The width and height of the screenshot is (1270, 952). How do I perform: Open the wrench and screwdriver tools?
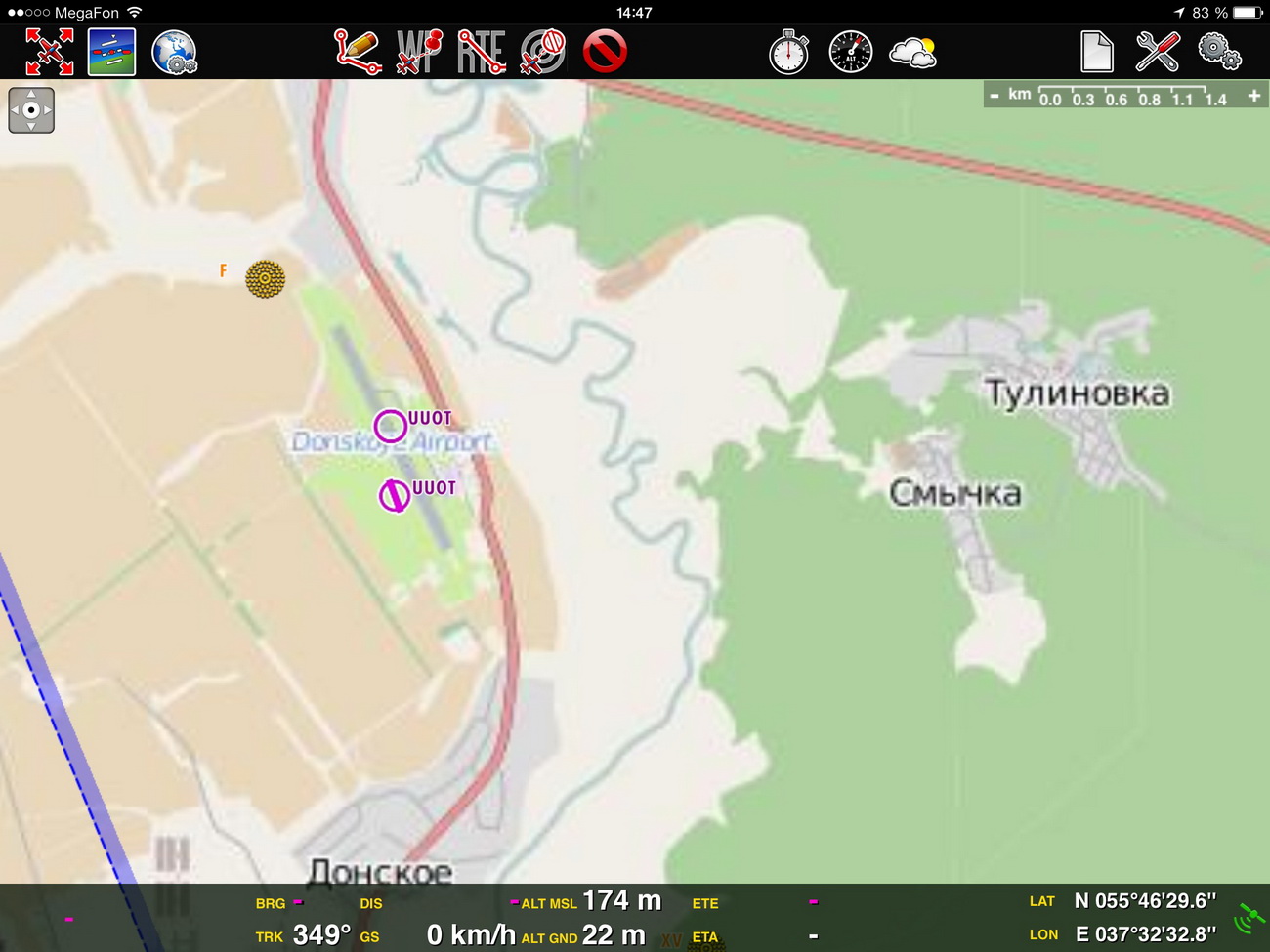pyautogui.click(x=1158, y=52)
